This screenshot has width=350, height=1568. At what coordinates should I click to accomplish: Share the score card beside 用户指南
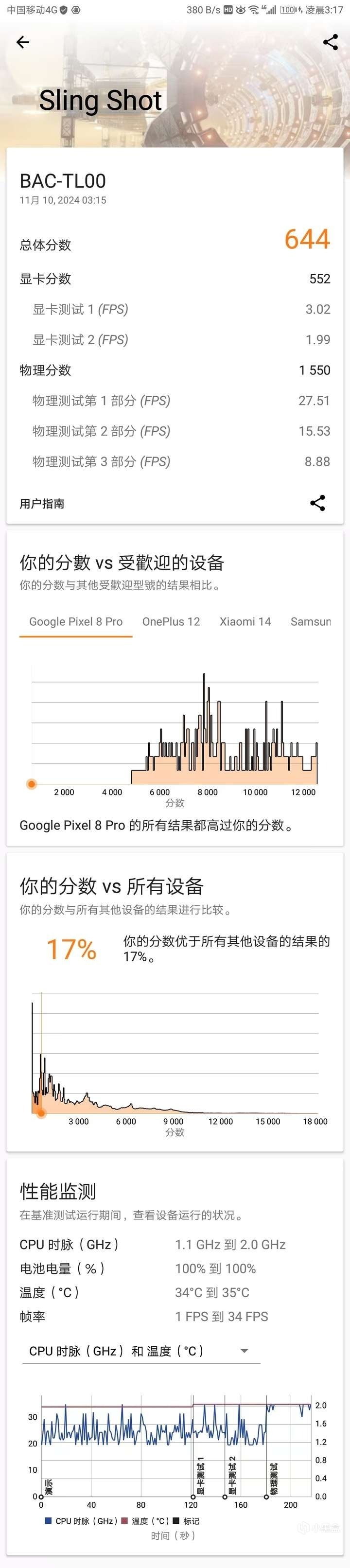pyautogui.click(x=317, y=503)
